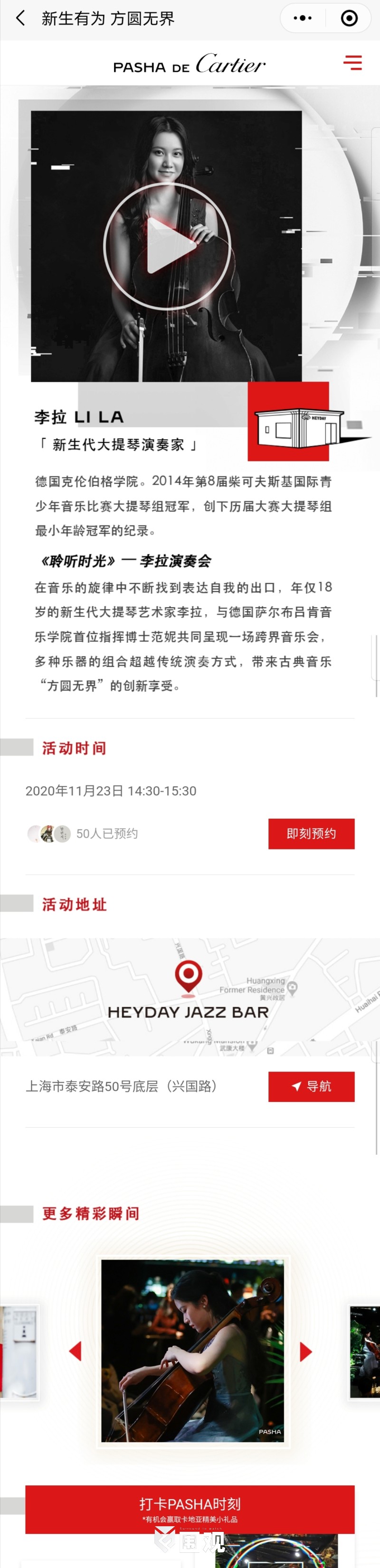Open the mini program more options menu
The image size is (380, 1568).
pyautogui.click(x=303, y=18)
